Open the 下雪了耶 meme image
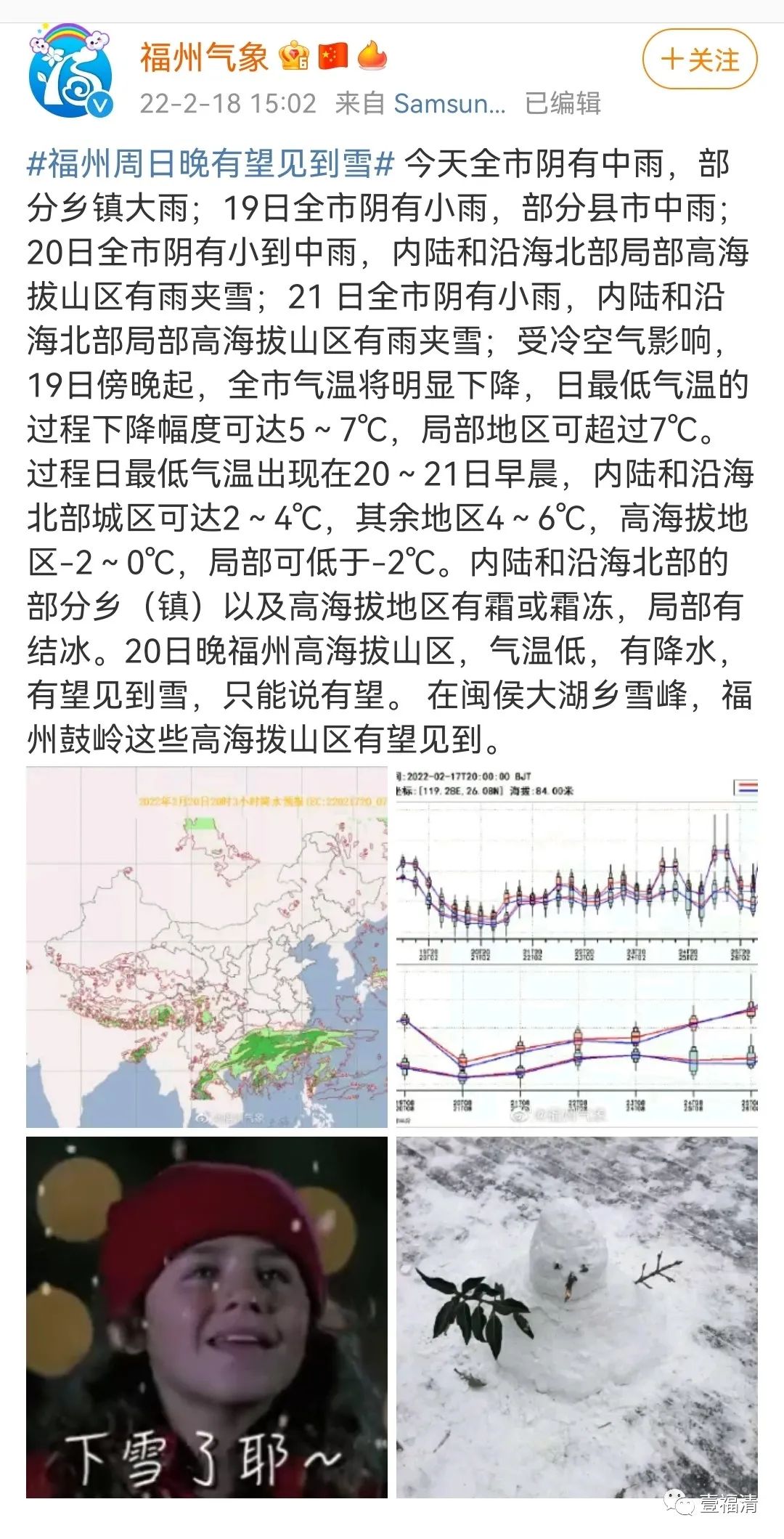The image size is (784, 1539). [x=207, y=1317]
